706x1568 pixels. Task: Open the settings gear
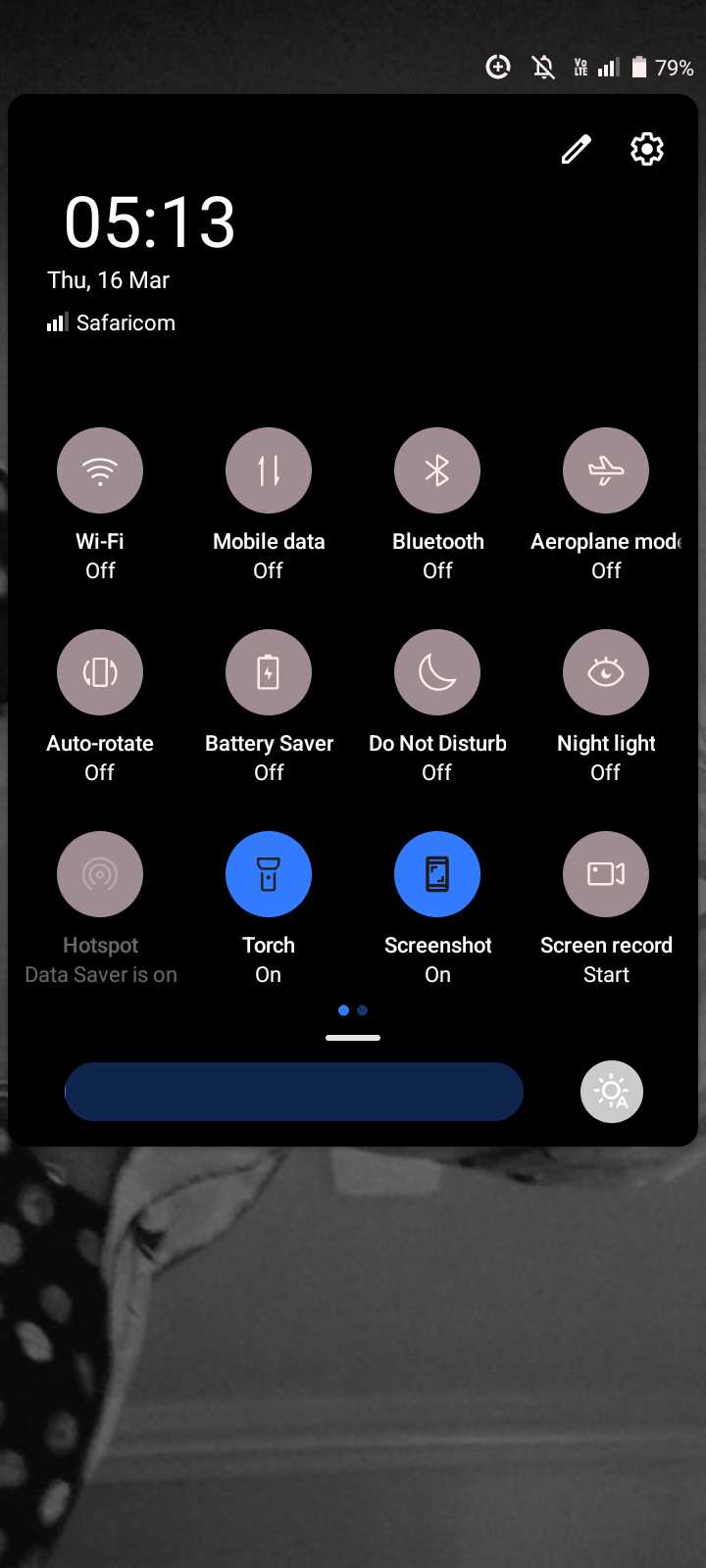point(647,149)
